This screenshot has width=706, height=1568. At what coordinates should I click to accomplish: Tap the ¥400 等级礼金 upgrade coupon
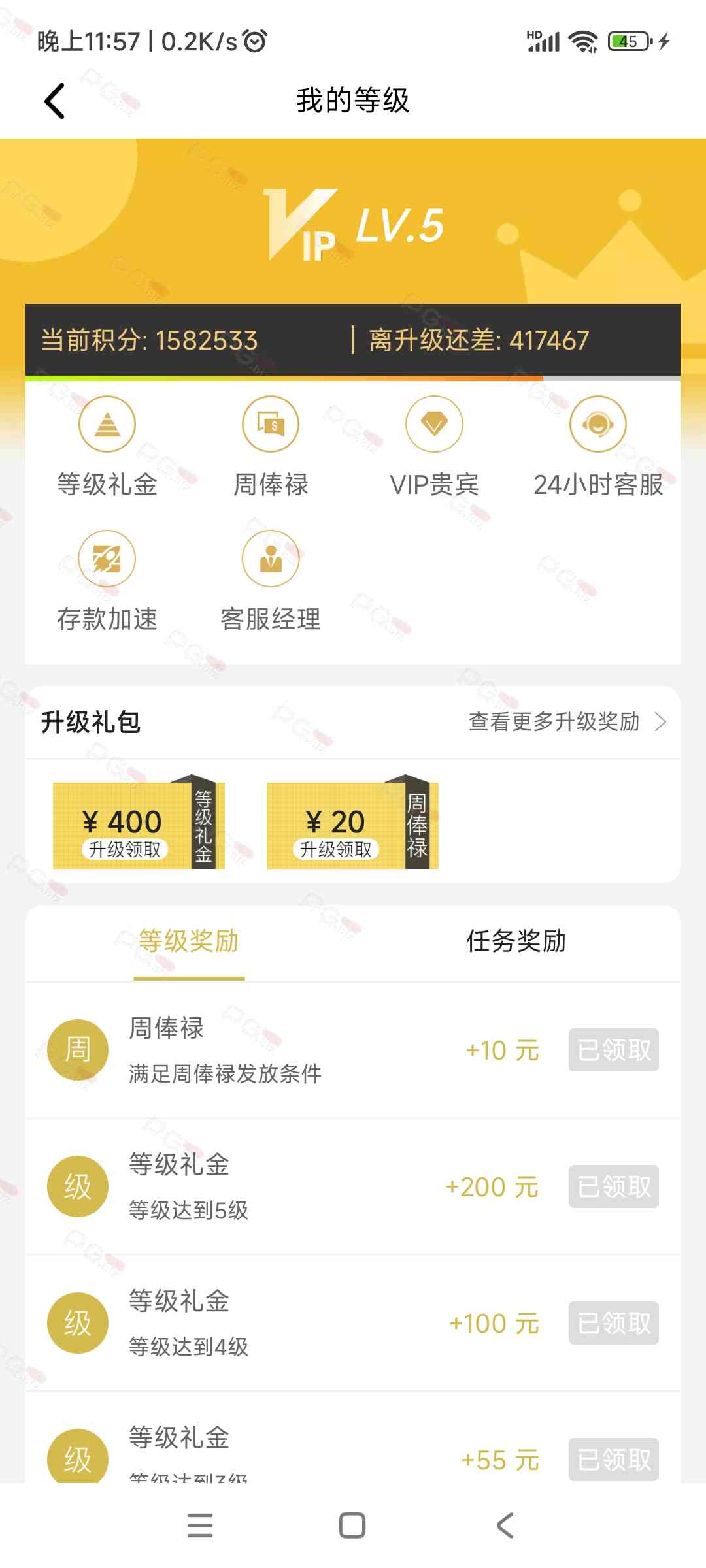pos(139,826)
